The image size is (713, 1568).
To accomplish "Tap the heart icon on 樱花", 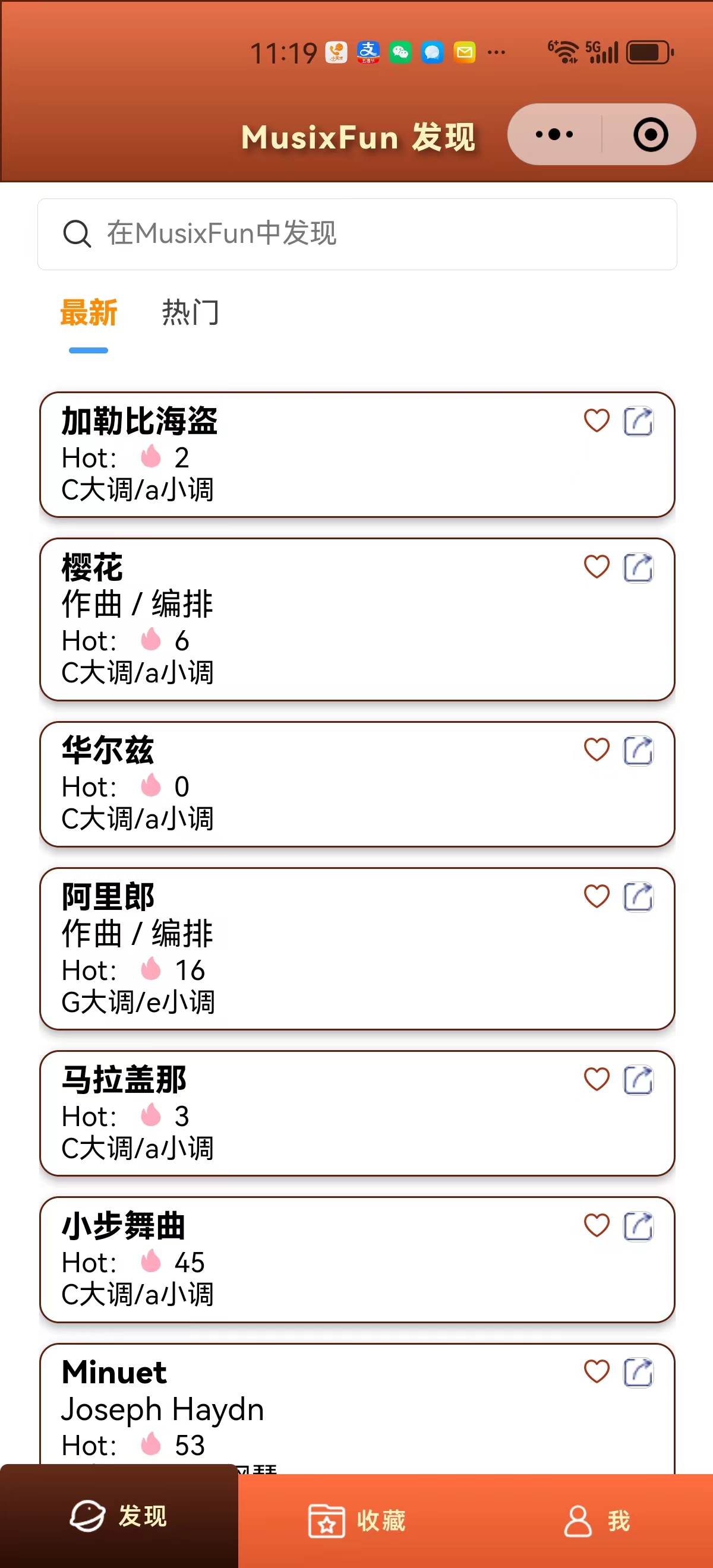I will [x=597, y=567].
